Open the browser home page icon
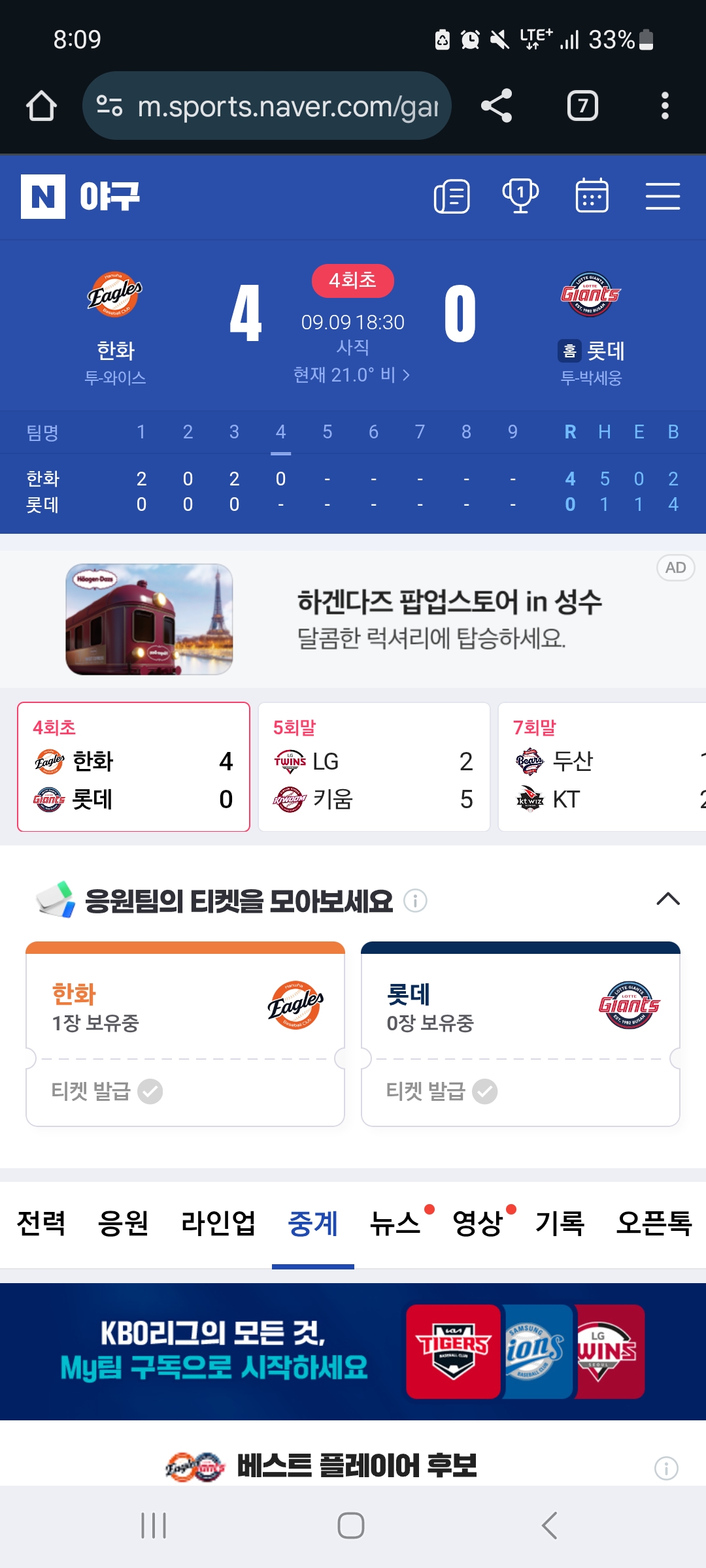Viewport: 706px width, 1568px height. [41, 106]
